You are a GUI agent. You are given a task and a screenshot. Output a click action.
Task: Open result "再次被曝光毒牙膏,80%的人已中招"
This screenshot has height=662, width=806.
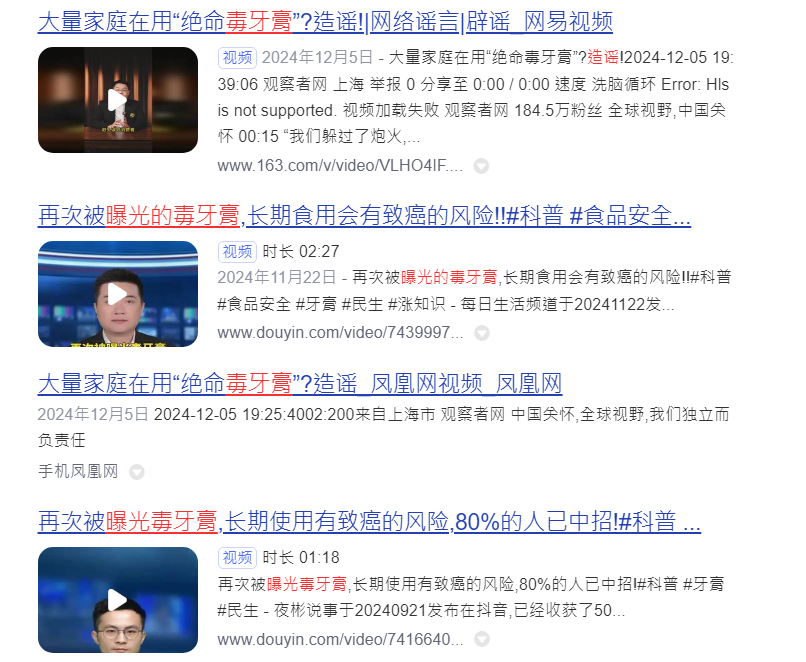369,521
